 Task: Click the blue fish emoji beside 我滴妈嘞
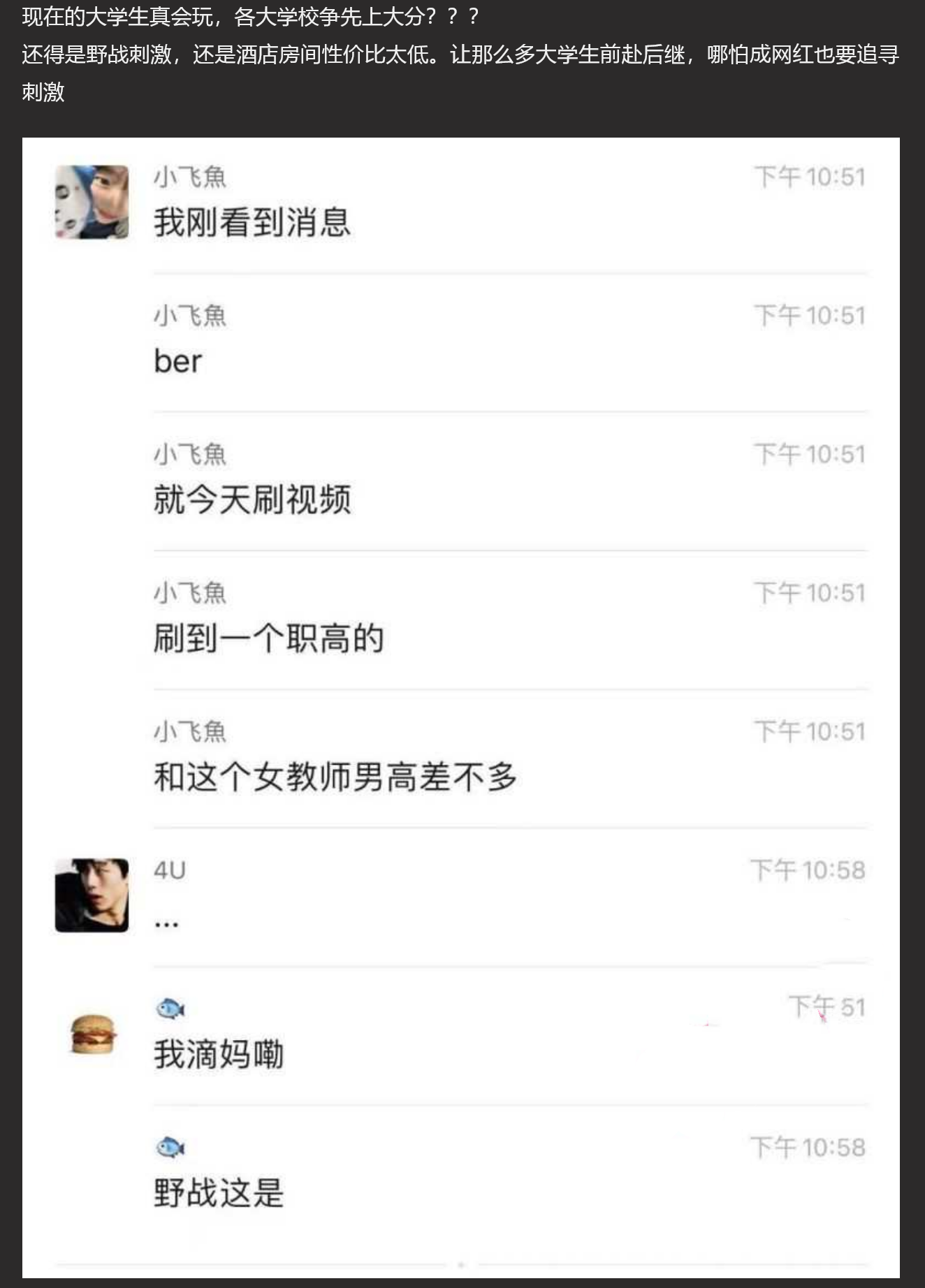pos(171,1008)
